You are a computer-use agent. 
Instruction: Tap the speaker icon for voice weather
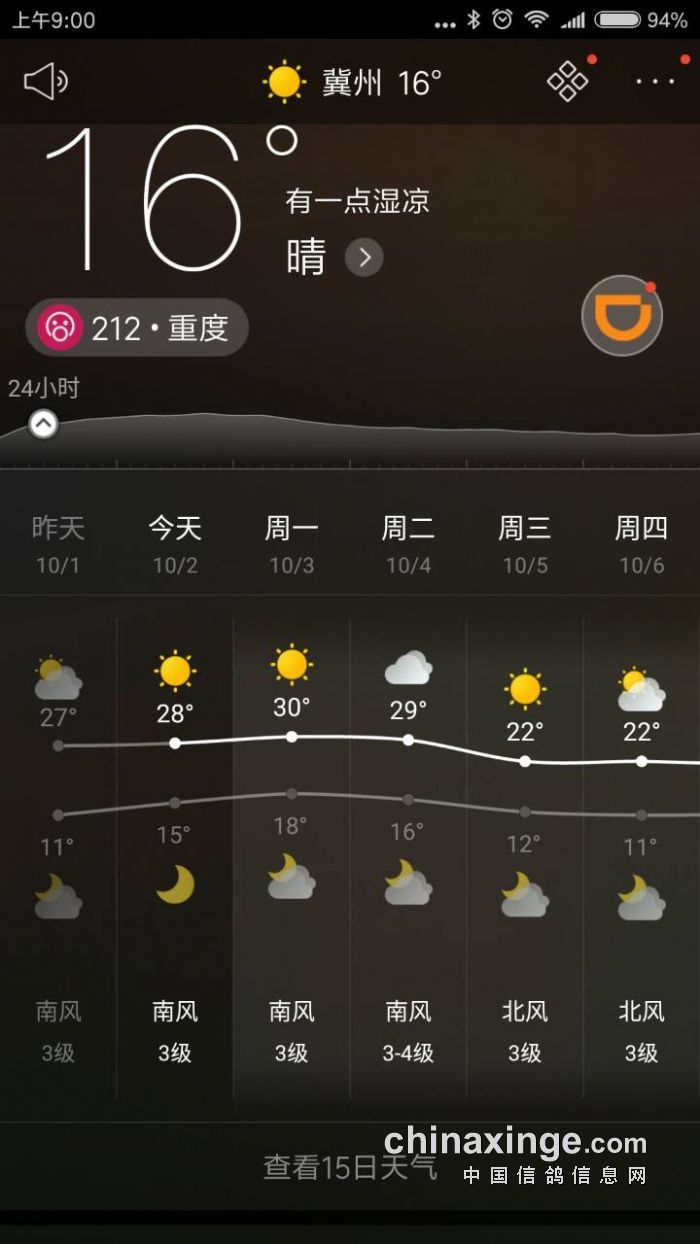pyautogui.click(x=45, y=82)
